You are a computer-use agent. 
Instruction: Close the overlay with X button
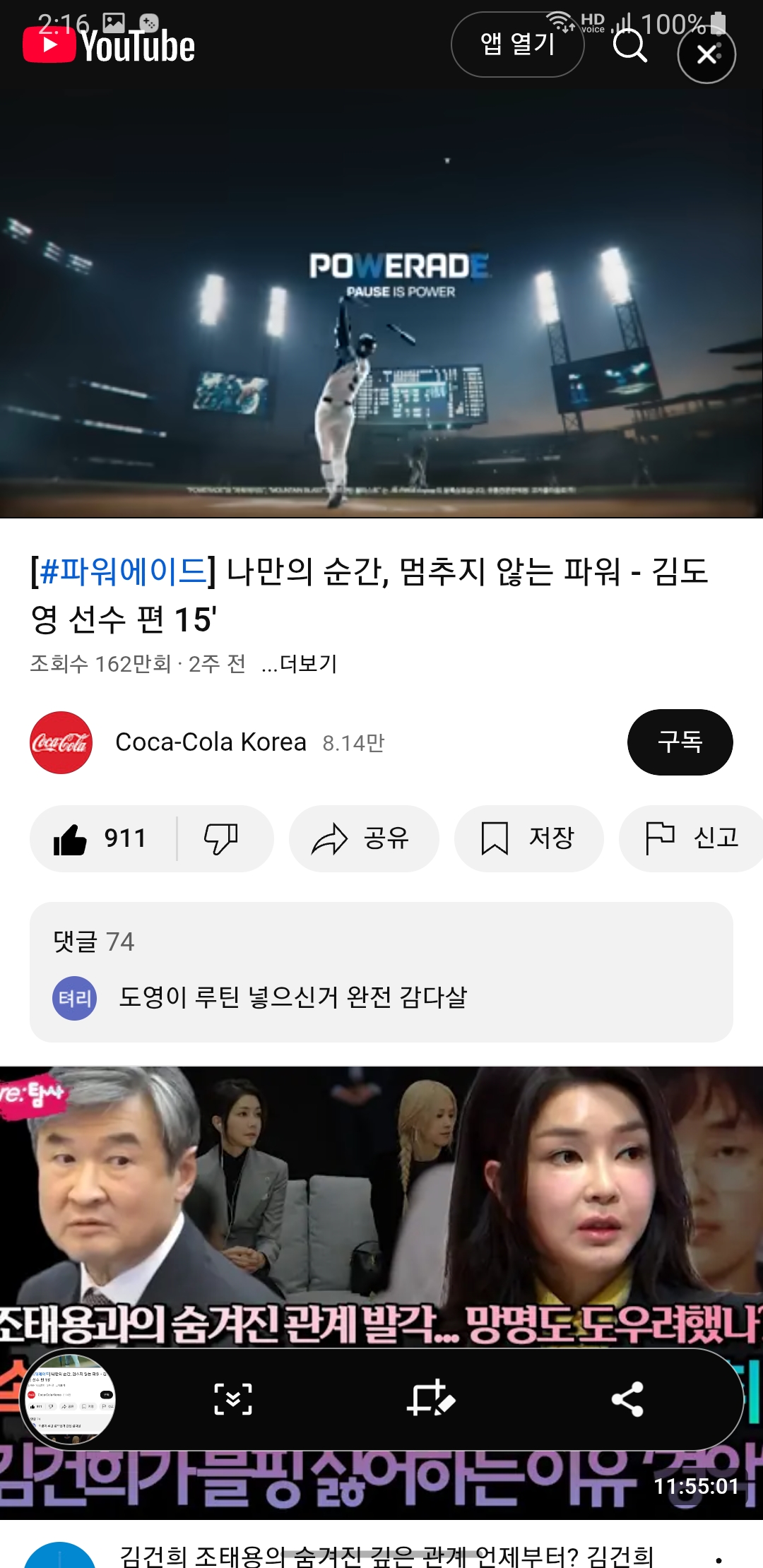pos(706,54)
